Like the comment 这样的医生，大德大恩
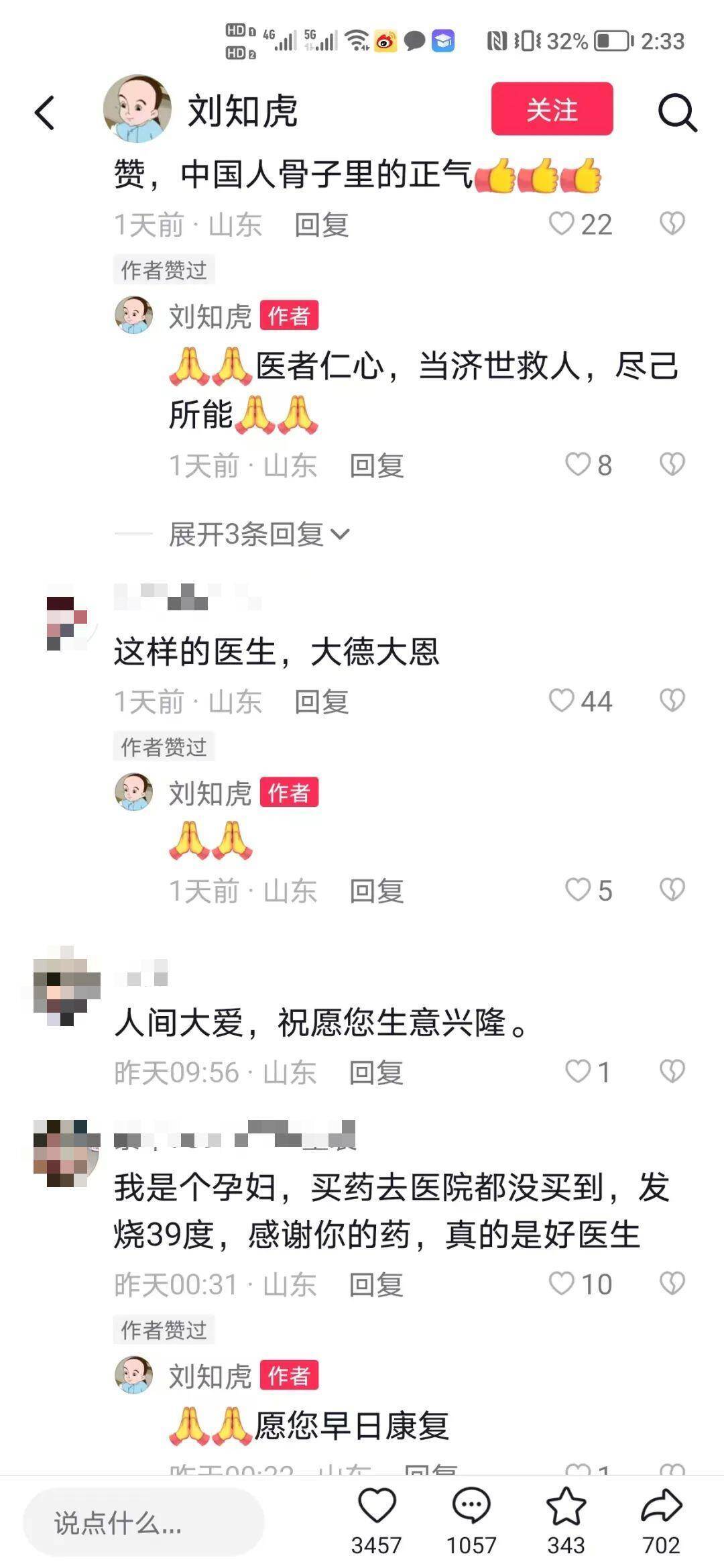The height and width of the screenshot is (1568, 724). pyautogui.click(x=562, y=701)
